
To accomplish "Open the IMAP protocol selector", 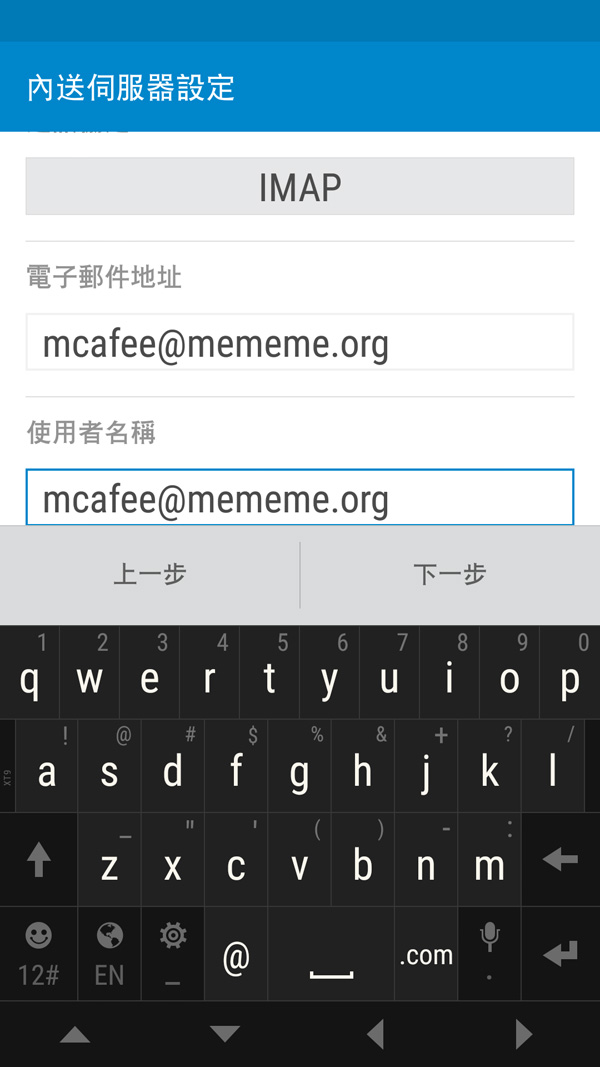I will pyautogui.click(x=299, y=187).
